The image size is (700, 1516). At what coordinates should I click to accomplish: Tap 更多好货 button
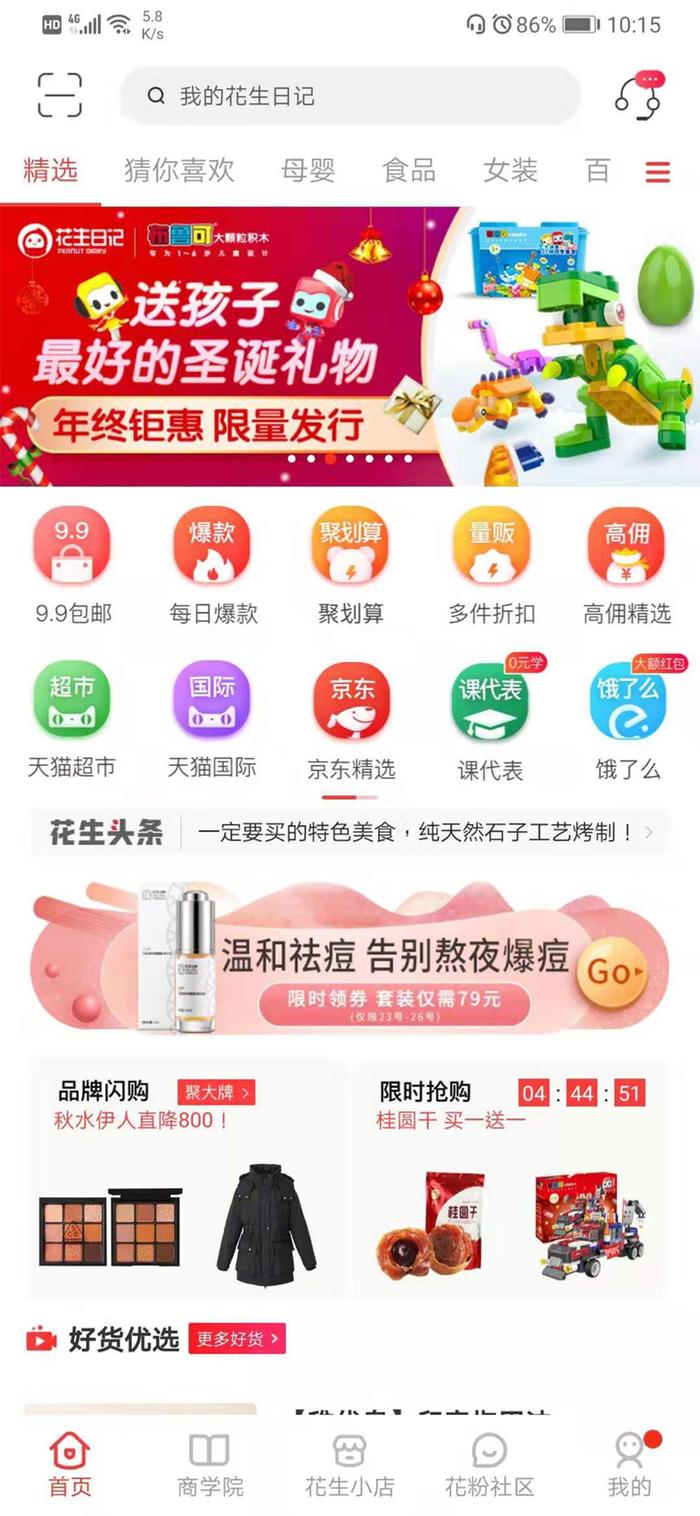237,1338
